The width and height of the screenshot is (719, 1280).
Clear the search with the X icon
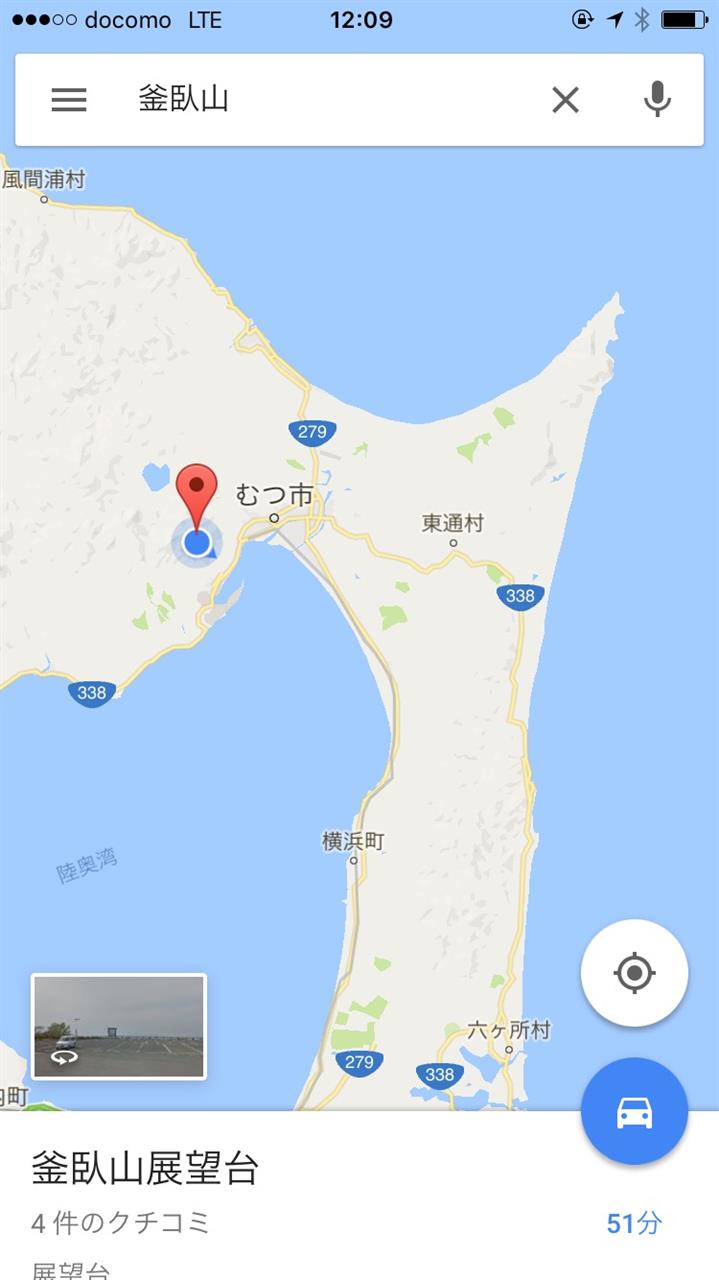pyautogui.click(x=565, y=99)
